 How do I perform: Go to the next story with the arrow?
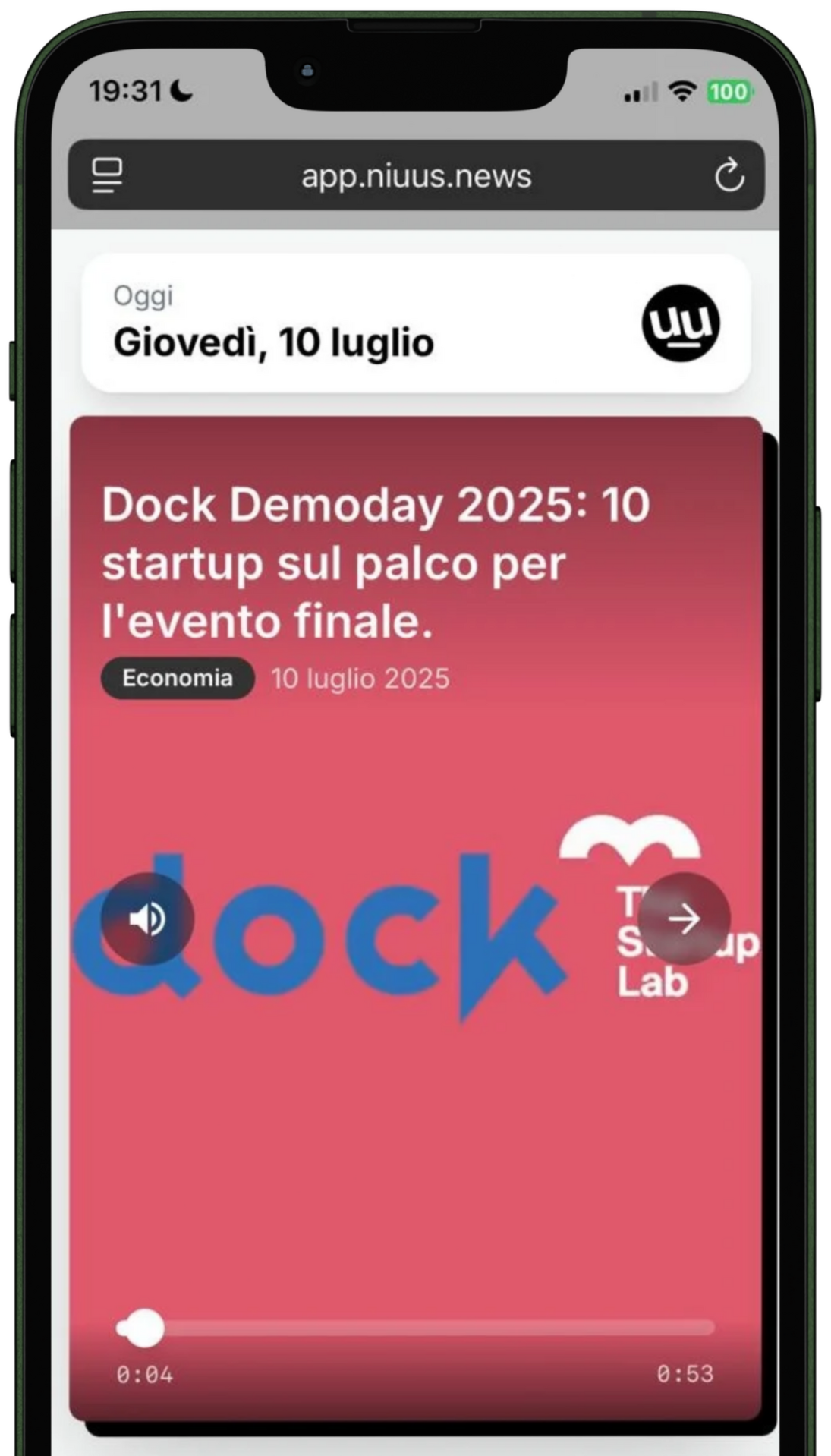(x=684, y=919)
